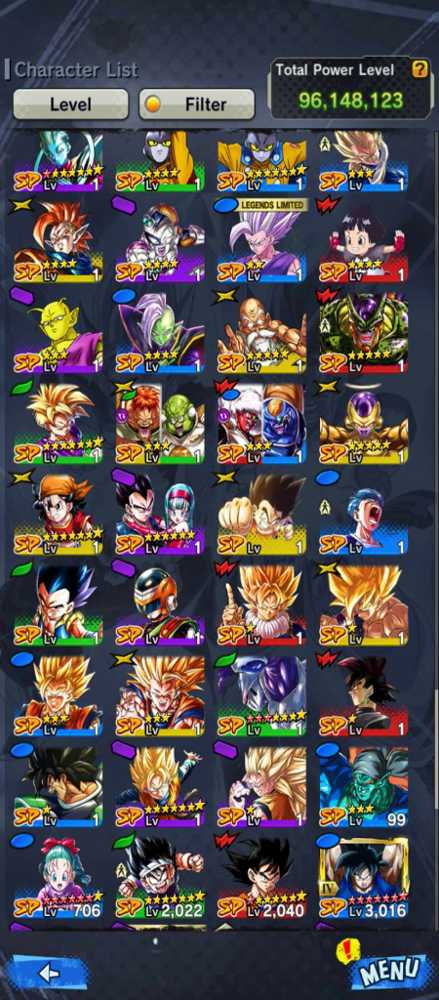
Task: Open the Total Power Level help icon
Action: (x=419, y=69)
